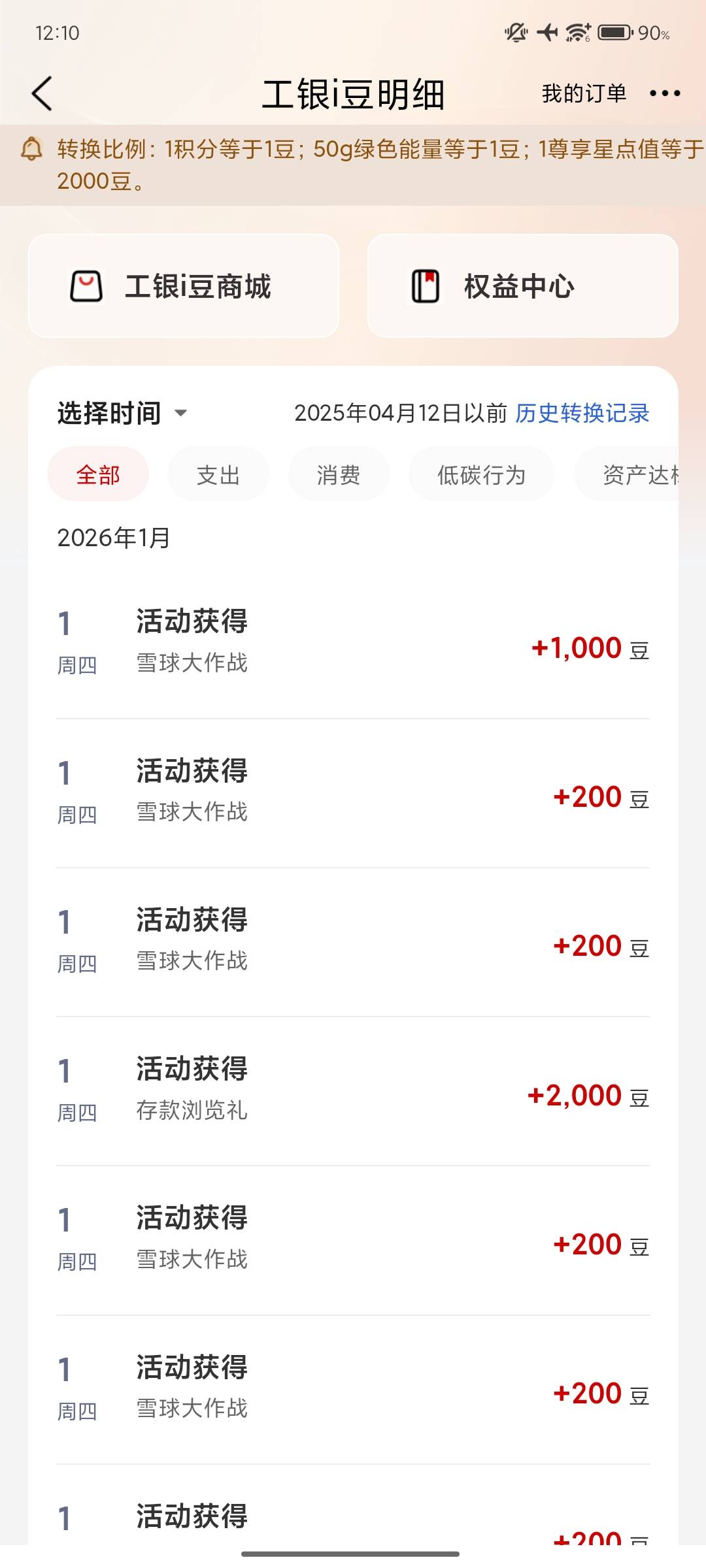This screenshot has width=706, height=1568.
Task: Go back using the top-left arrow
Action: (x=42, y=93)
